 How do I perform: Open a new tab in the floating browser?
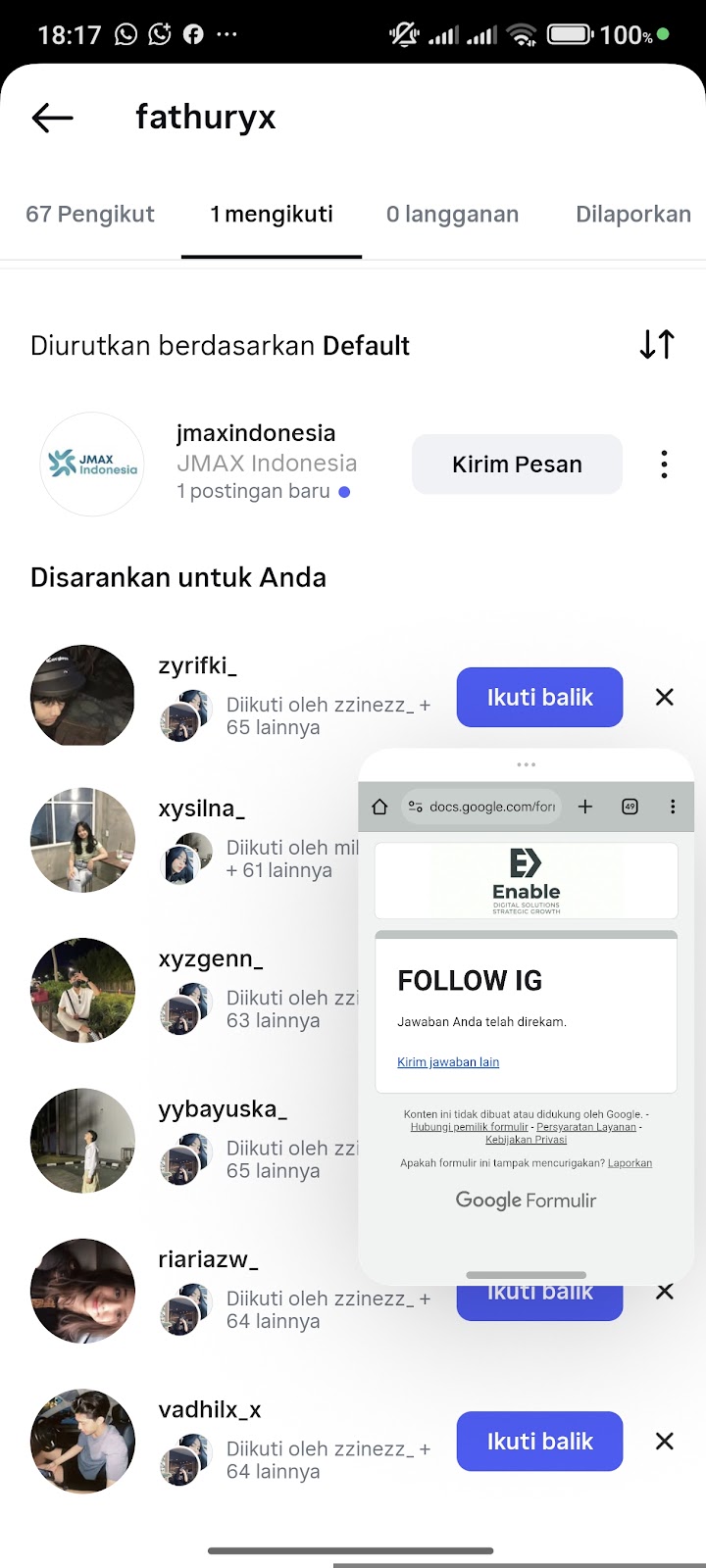[585, 807]
